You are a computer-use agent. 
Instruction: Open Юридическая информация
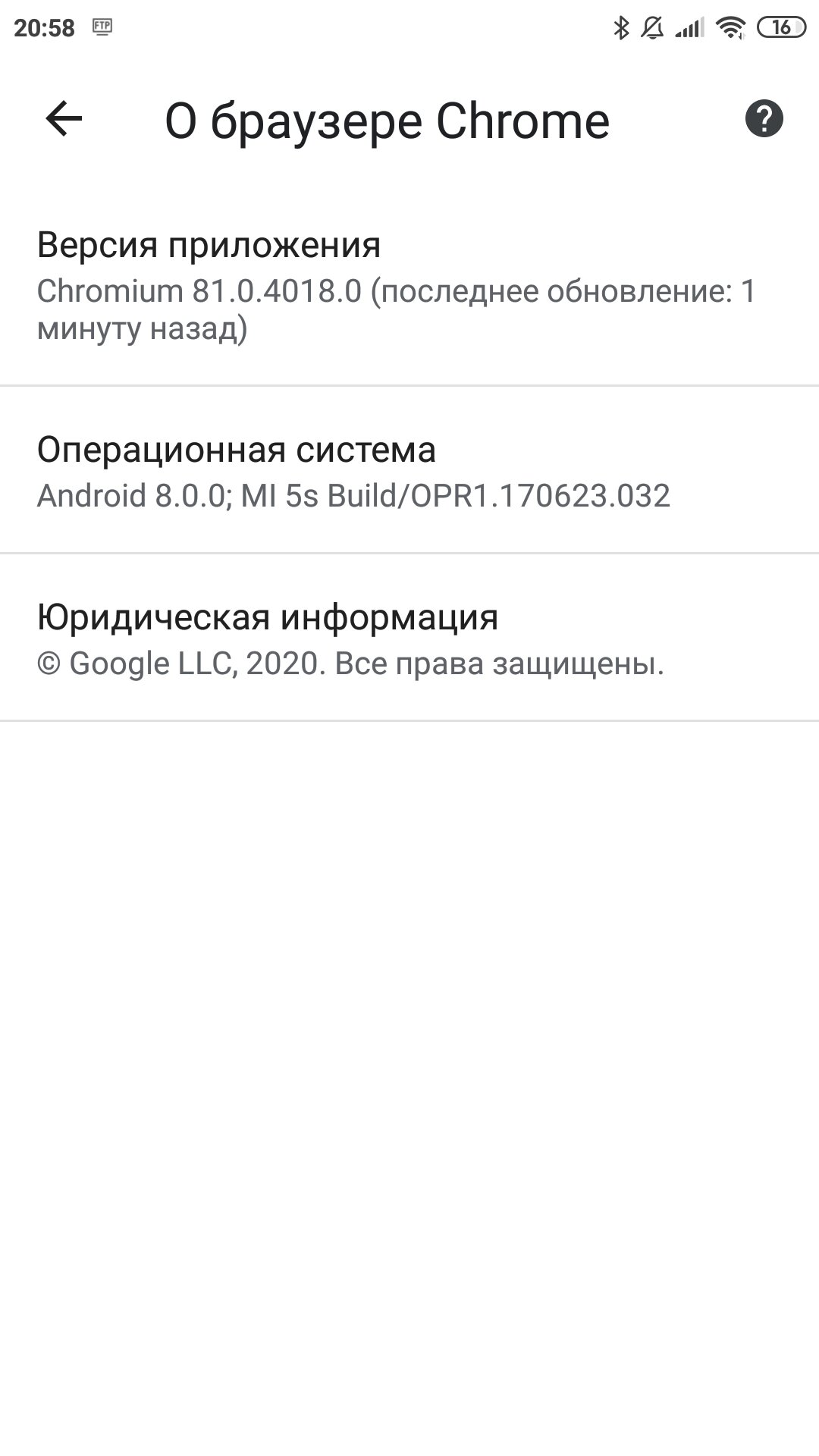[409, 638]
